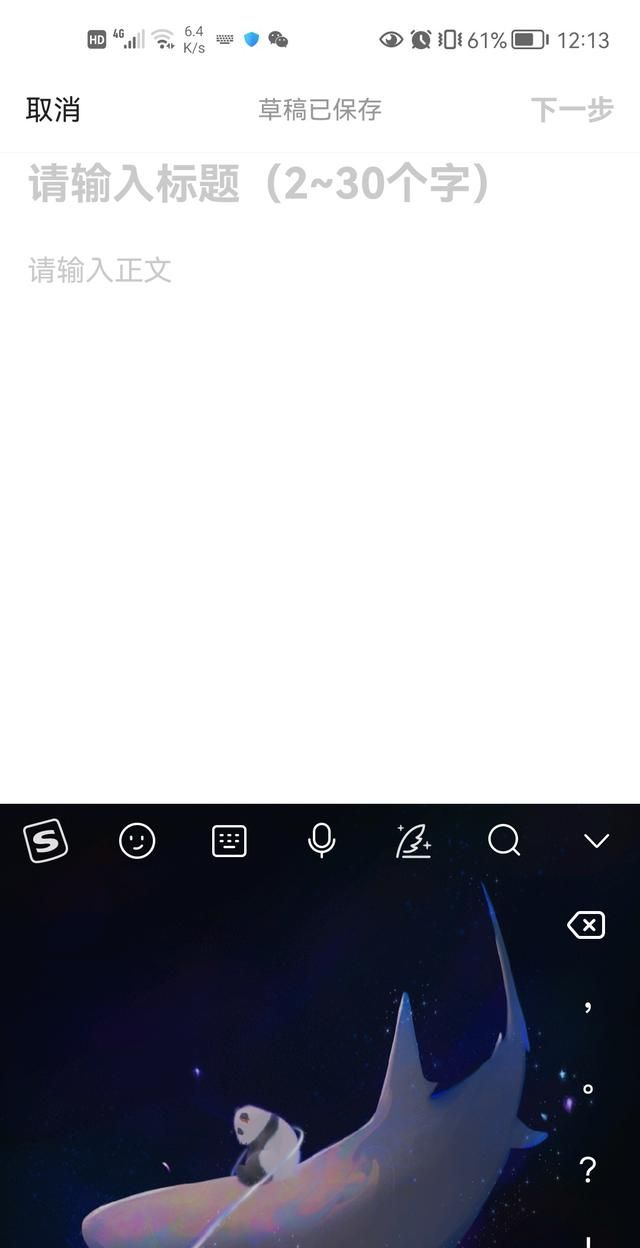This screenshot has height=1248, width=640.
Task: Open keyboard search magnifier
Action: [x=504, y=841]
